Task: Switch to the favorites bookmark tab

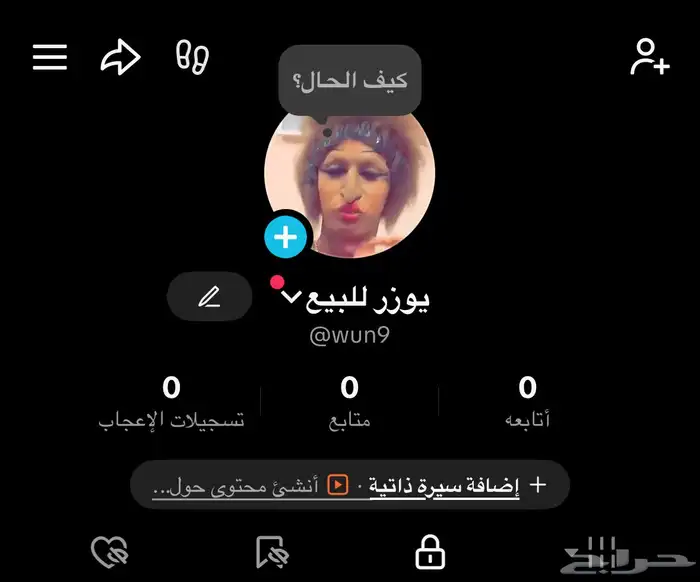Action: (270, 551)
